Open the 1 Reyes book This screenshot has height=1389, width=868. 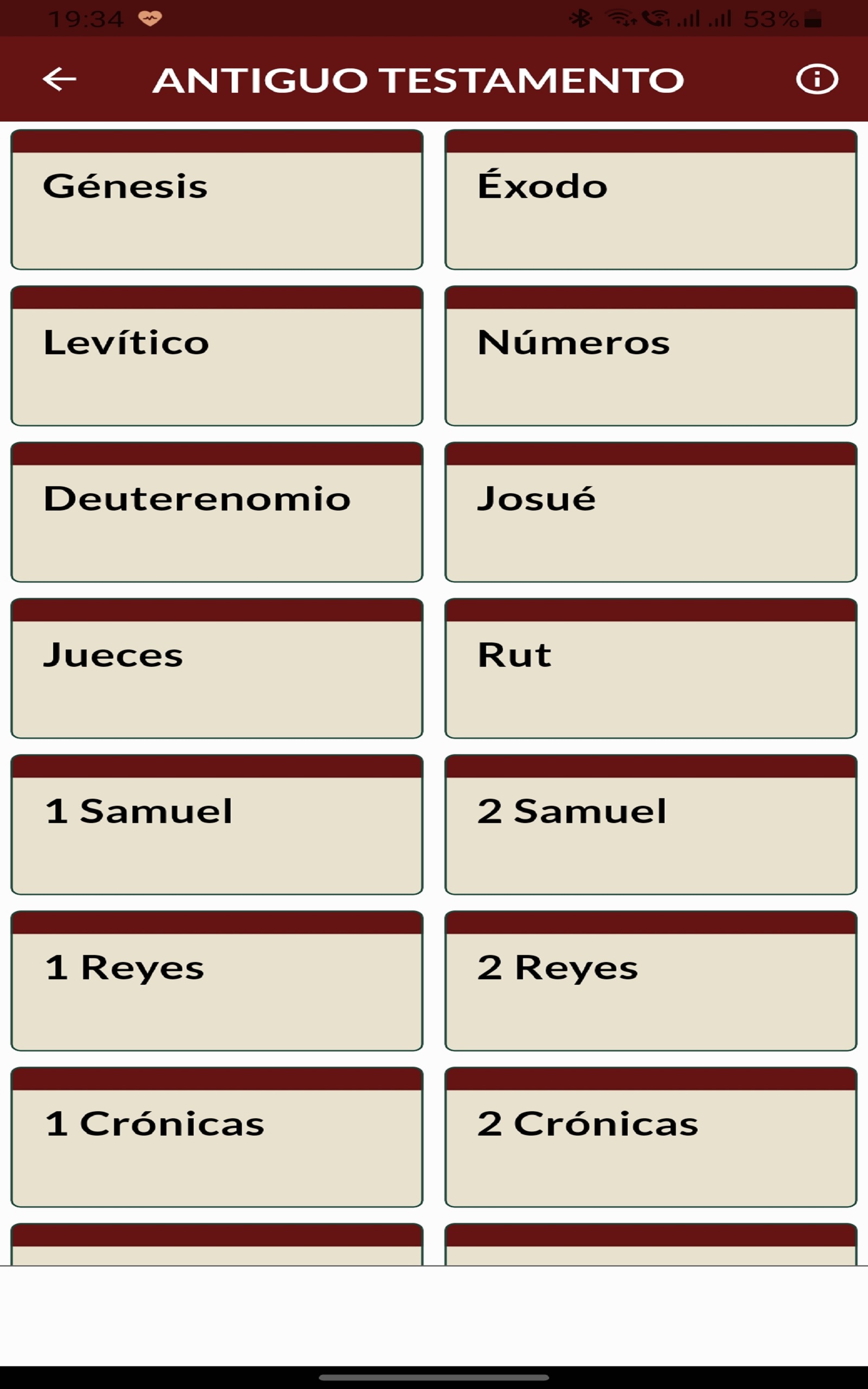coord(217,982)
